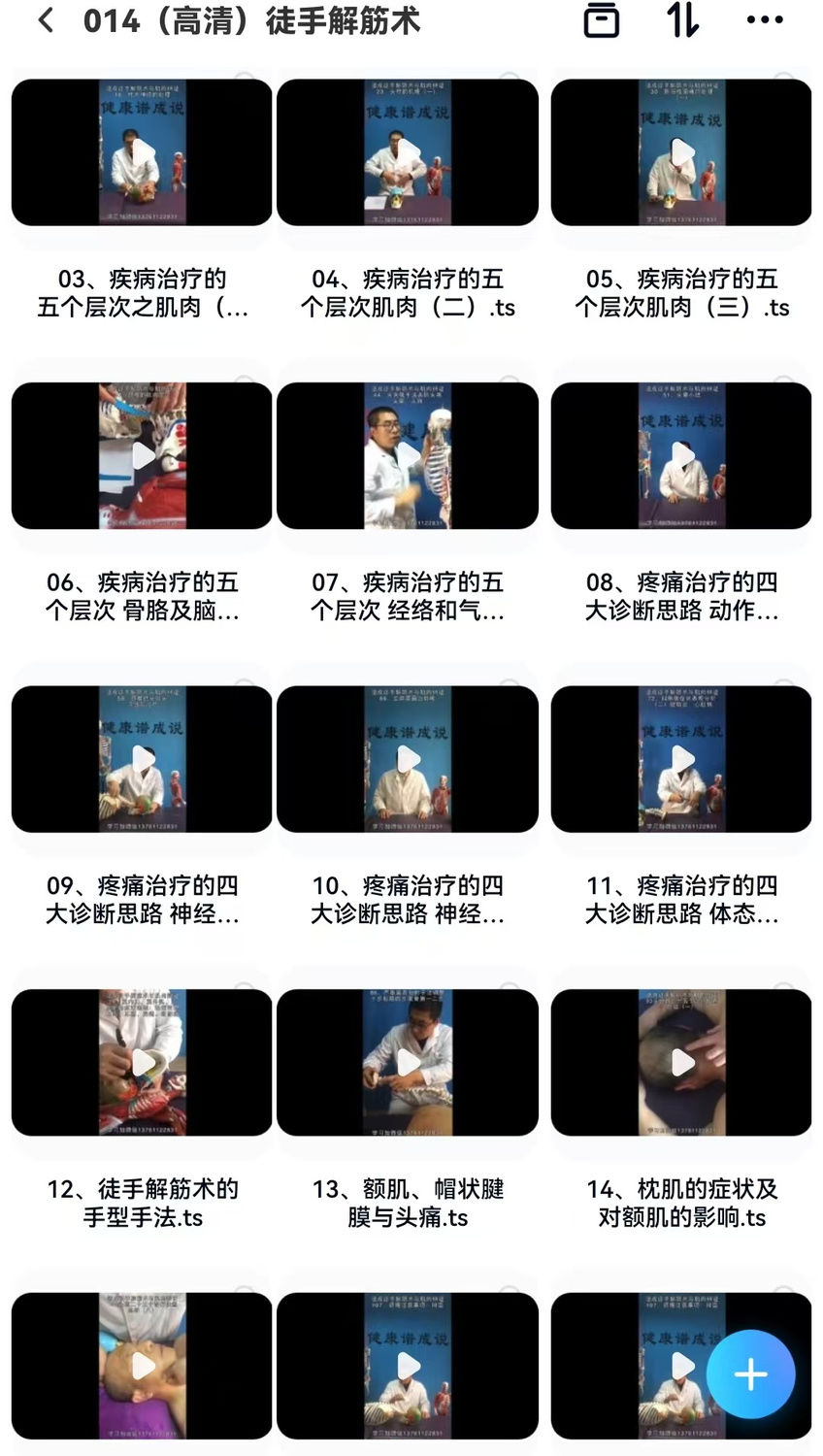
Task: Go back from the 014 folder
Action: (x=46, y=20)
